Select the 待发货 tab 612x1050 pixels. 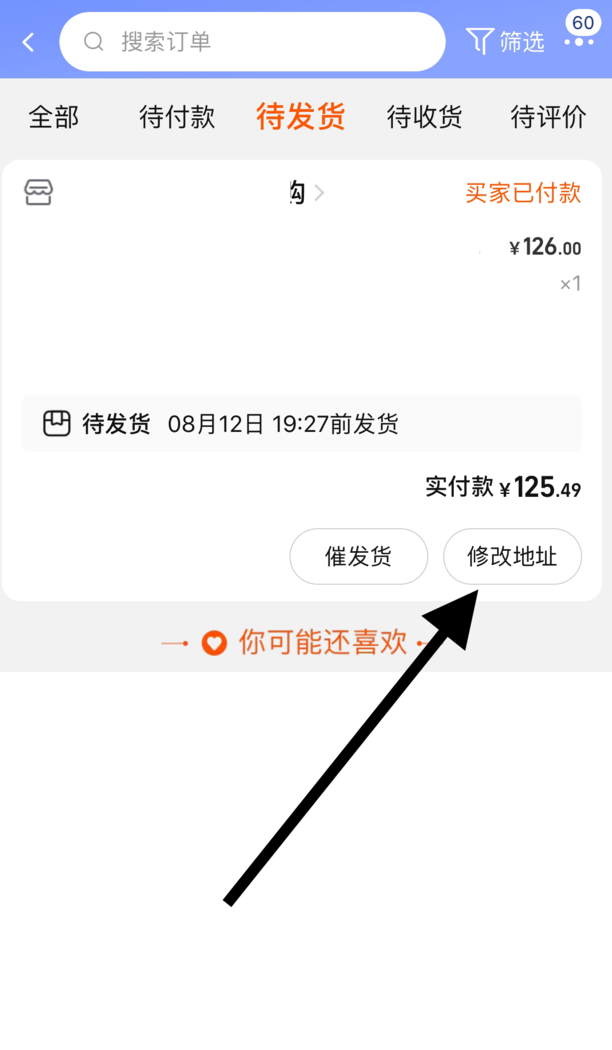[x=300, y=117]
